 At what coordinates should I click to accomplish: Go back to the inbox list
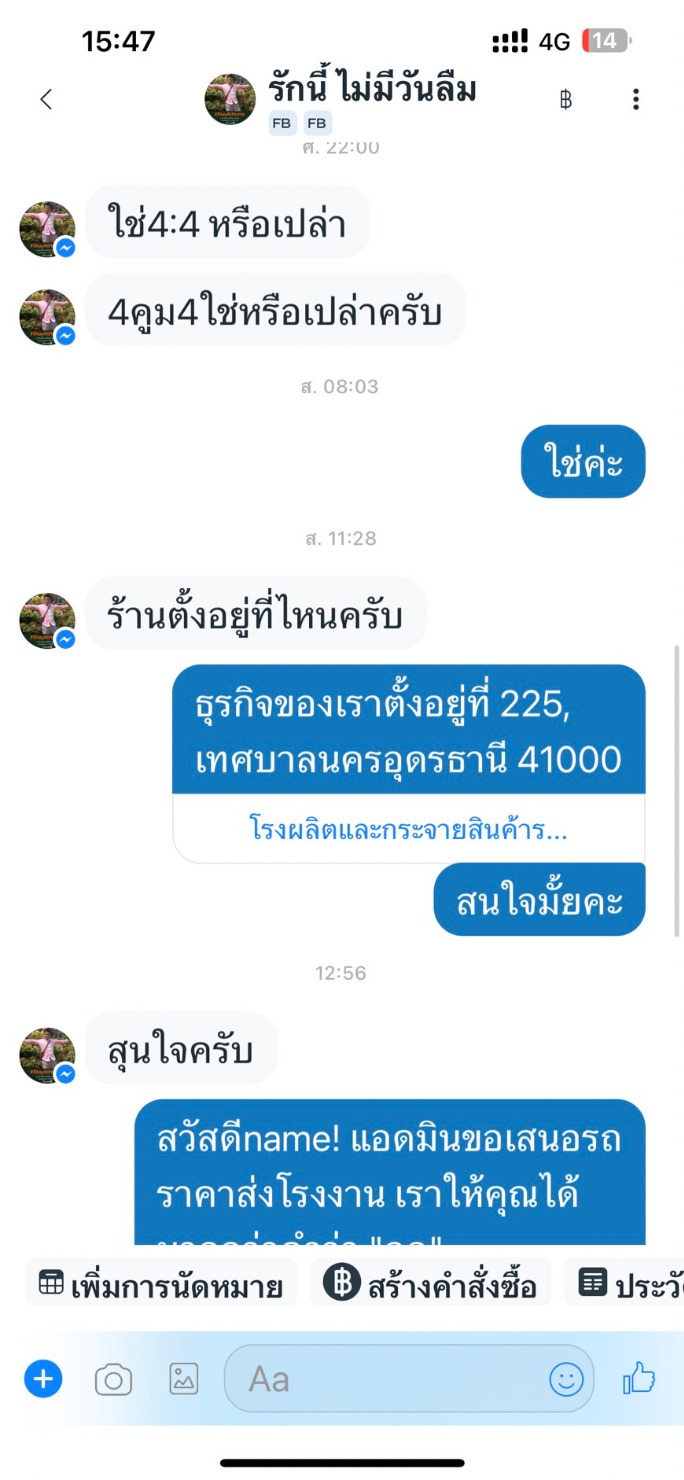point(45,99)
